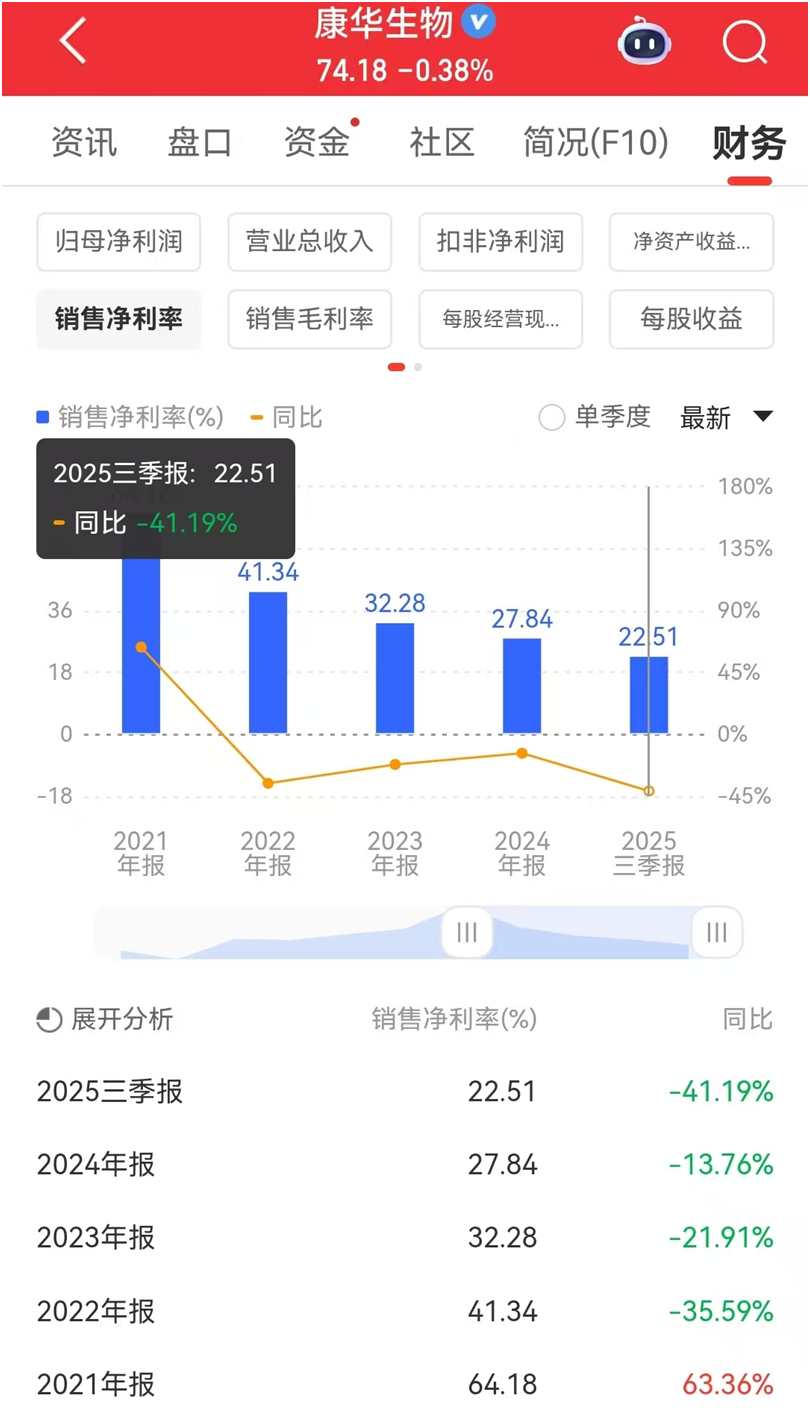Enable the 单季度 option
The width and height of the screenshot is (810, 1420).
552,417
